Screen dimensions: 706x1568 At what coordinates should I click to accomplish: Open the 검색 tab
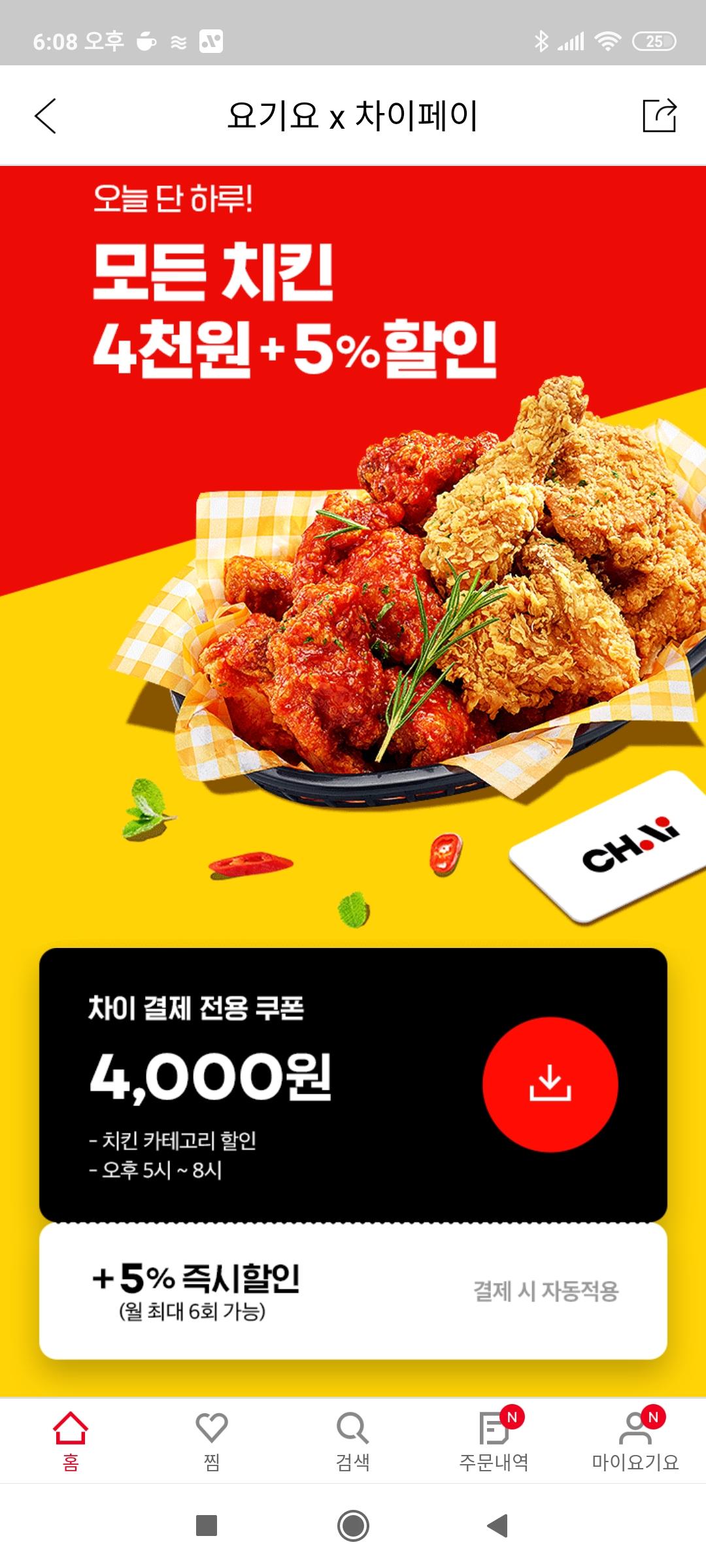[x=353, y=1441]
